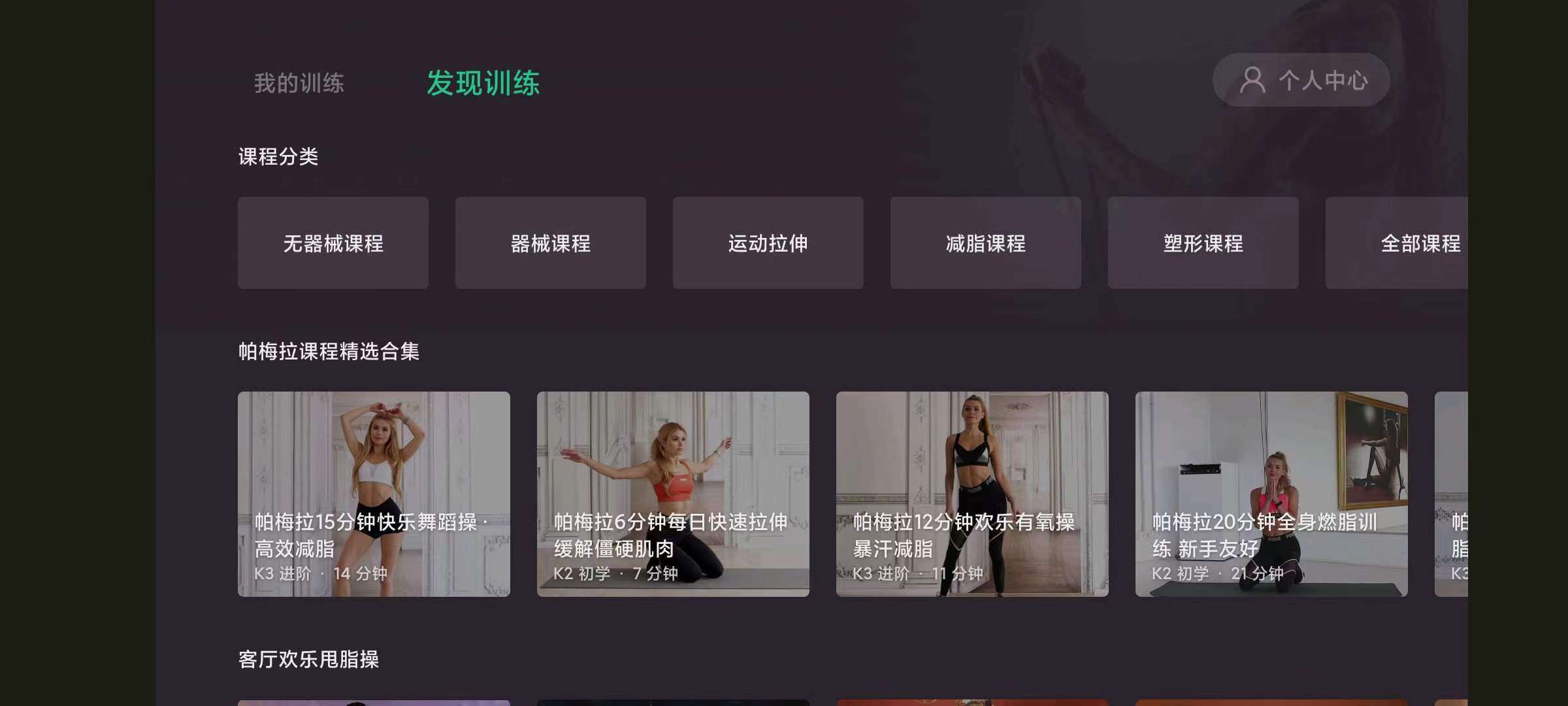Open 帕梅拉12分钟欢乐有氧操 course card
This screenshot has width=1568, height=706.
coord(972,494)
